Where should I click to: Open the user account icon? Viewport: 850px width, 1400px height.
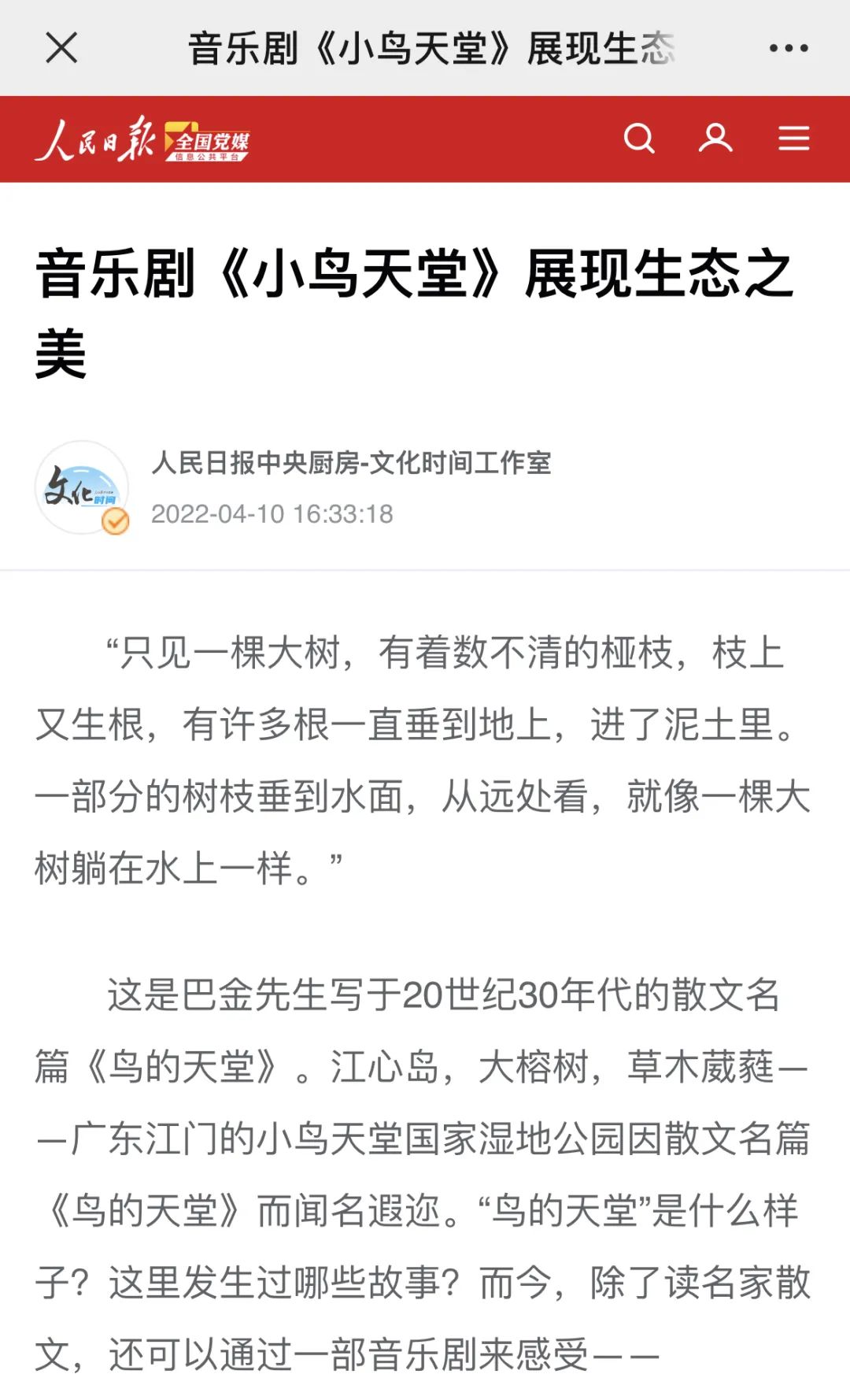(x=715, y=139)
